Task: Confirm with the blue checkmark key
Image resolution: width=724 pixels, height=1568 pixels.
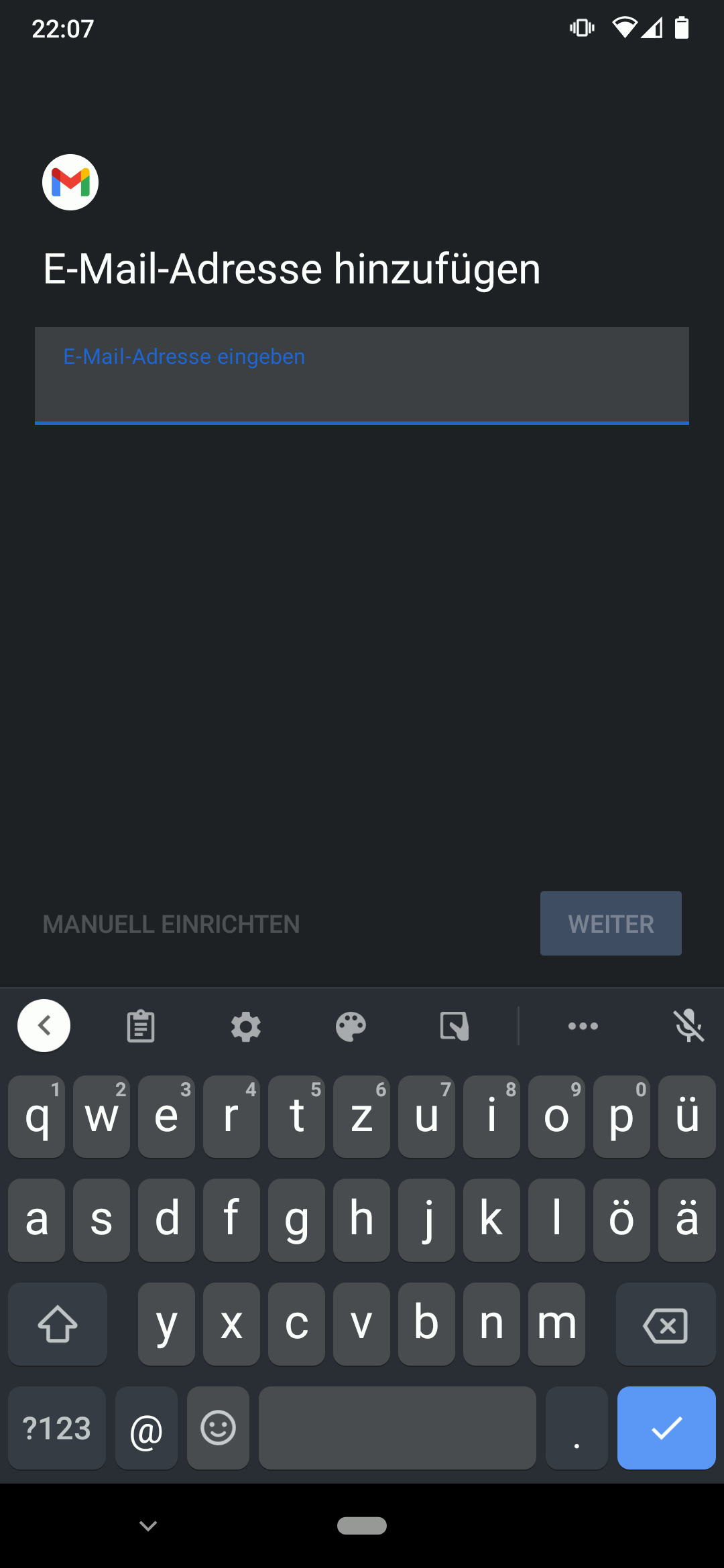Action: pyautogui.click(x=666, y=1428)
